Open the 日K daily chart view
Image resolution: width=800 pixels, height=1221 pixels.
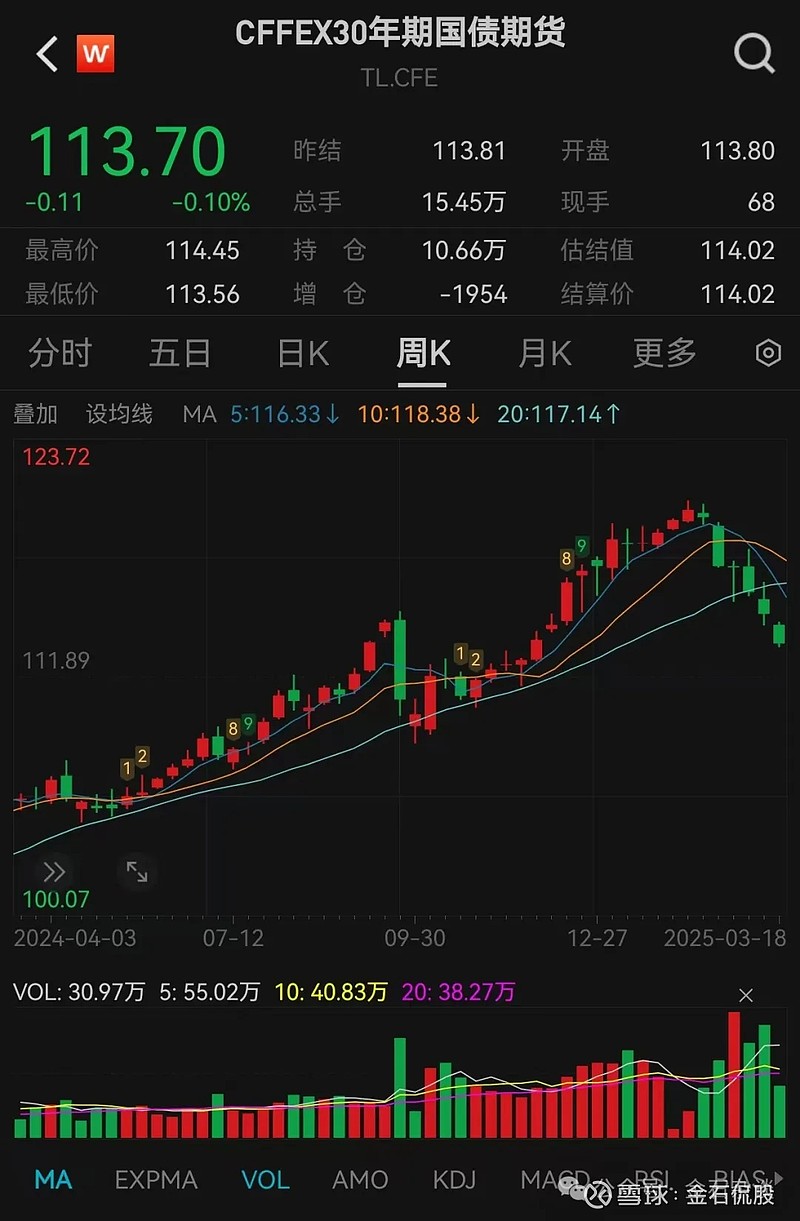[301, 353]
